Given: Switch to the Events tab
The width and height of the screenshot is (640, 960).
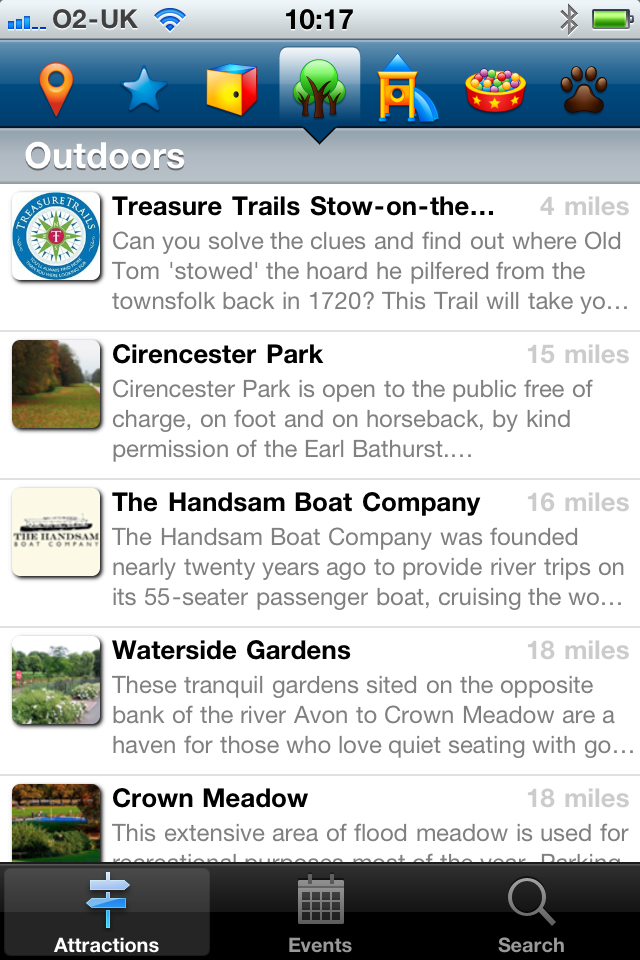Looking at the screenshot, I should (x=320, y=912).
